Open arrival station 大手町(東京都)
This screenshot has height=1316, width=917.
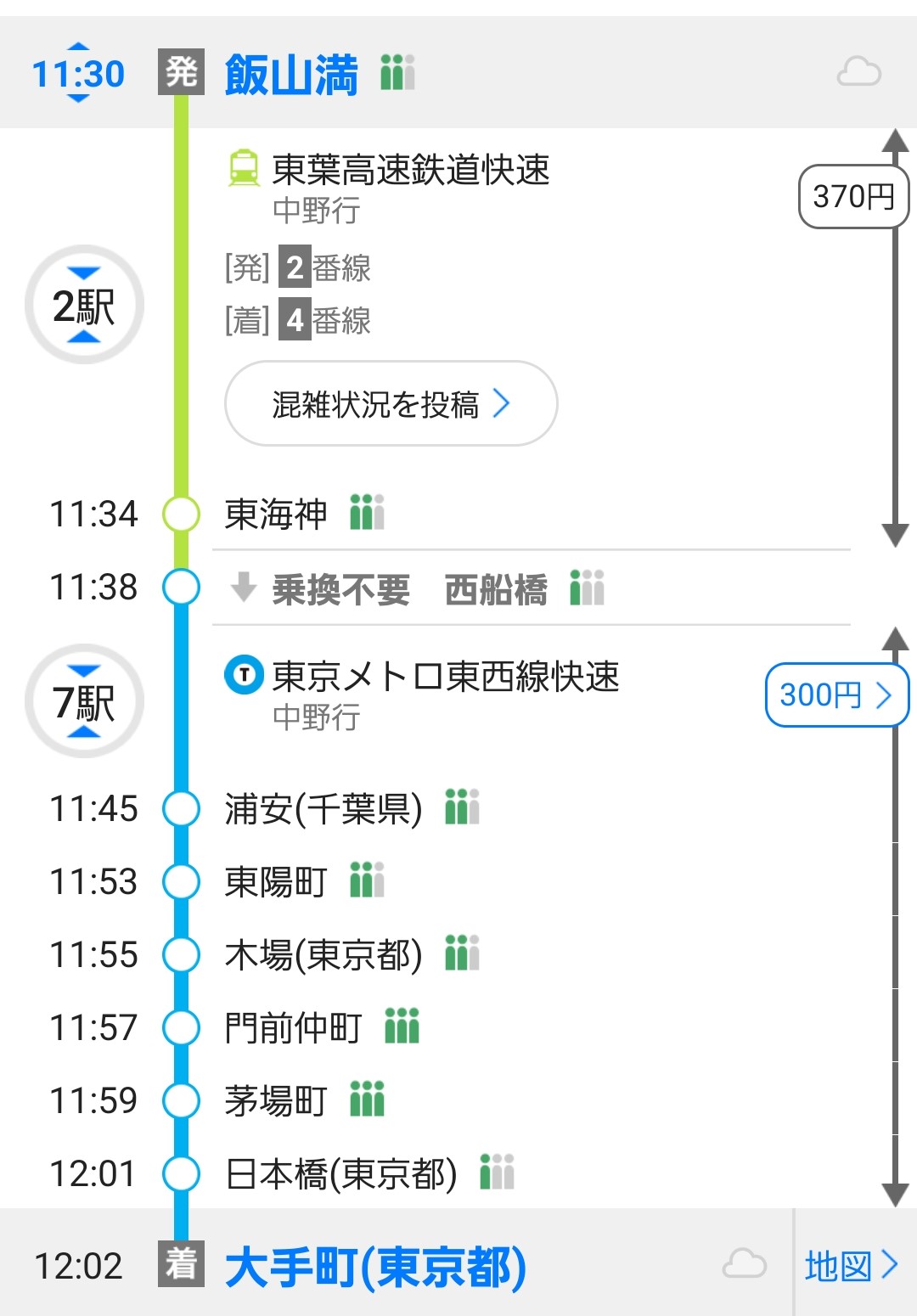tap(375, 1267)
